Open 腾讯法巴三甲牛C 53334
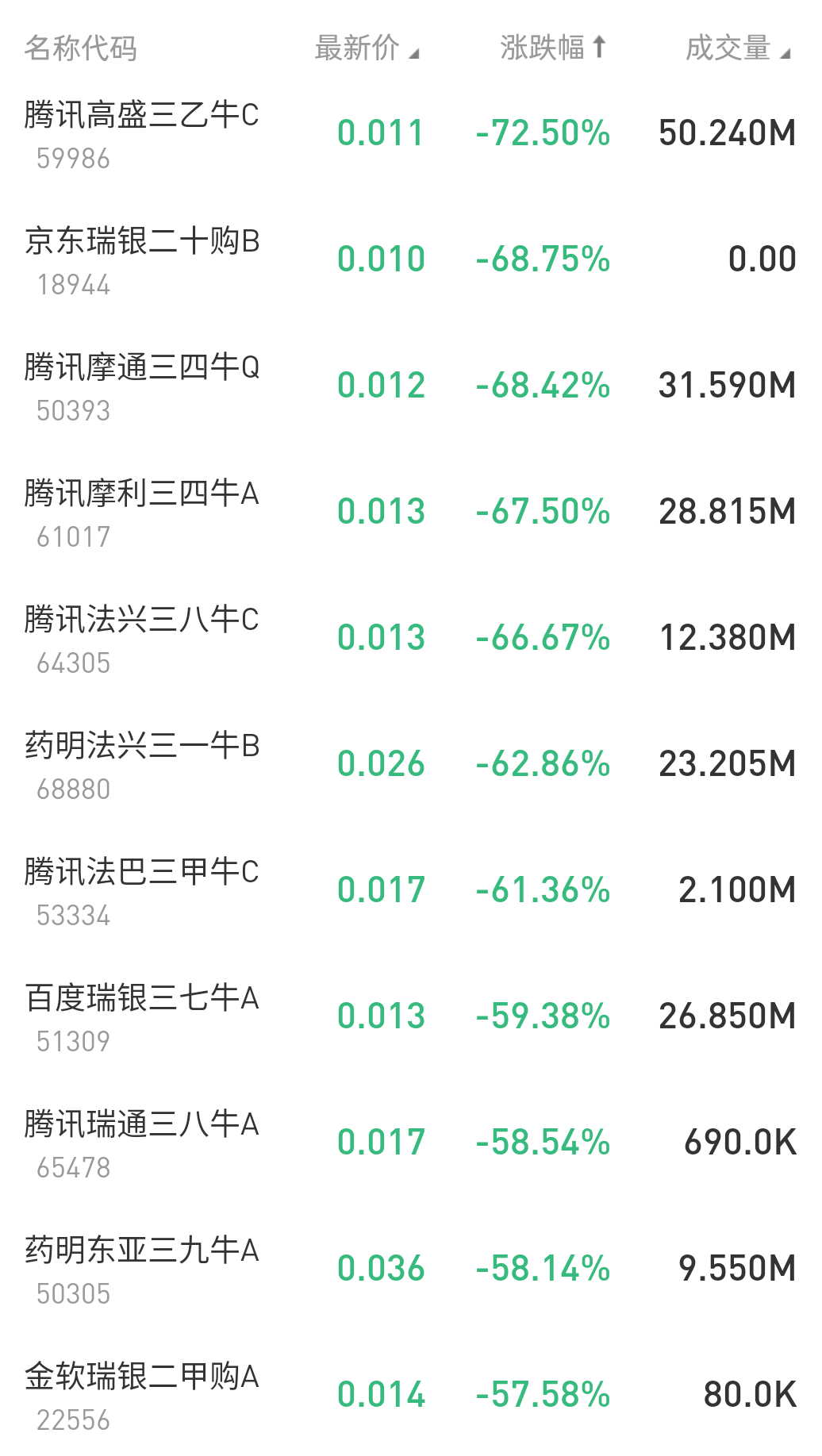Viewport: 822px width, 1456px height. [x=411, y=890]
